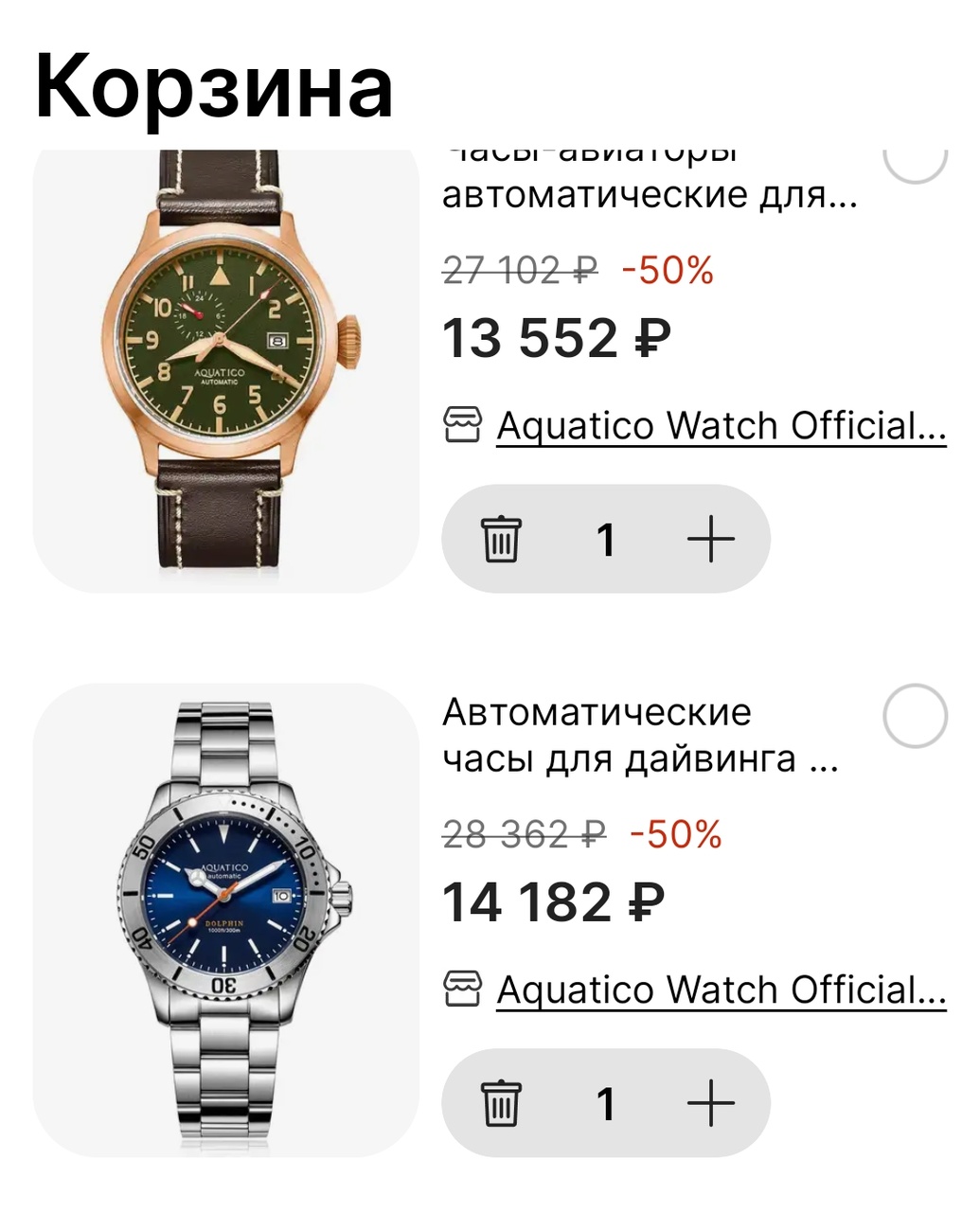Increase quantity of the 13 552 ₽ watch
980x1212 pixels.
coord(710,540)
